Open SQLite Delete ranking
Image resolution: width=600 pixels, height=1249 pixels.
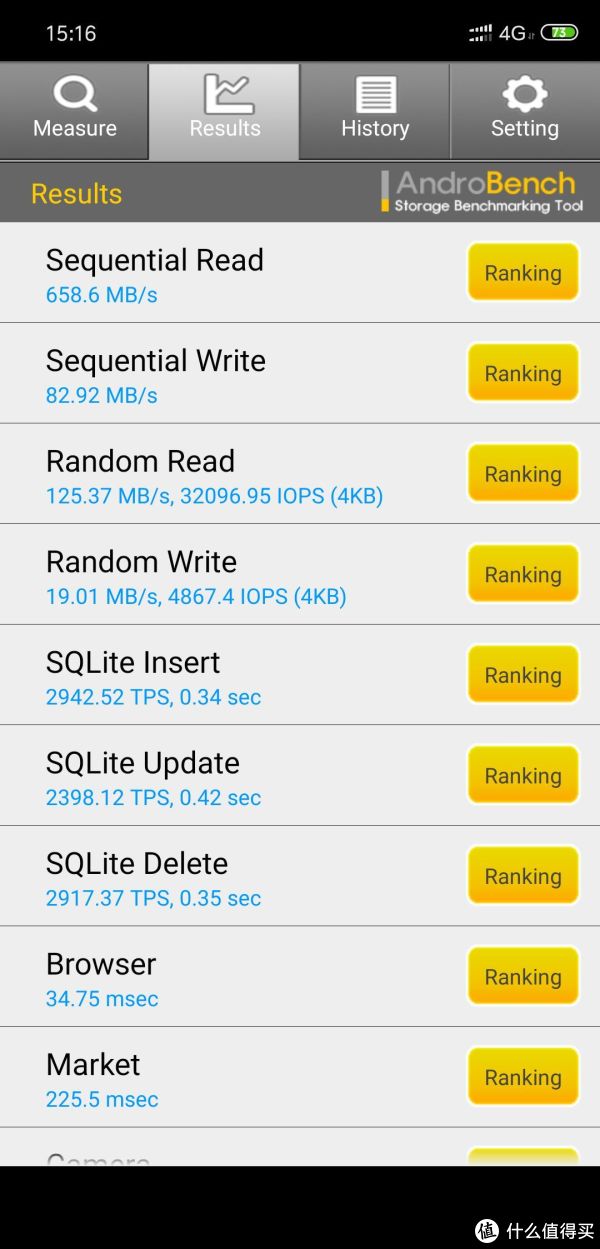523,876
